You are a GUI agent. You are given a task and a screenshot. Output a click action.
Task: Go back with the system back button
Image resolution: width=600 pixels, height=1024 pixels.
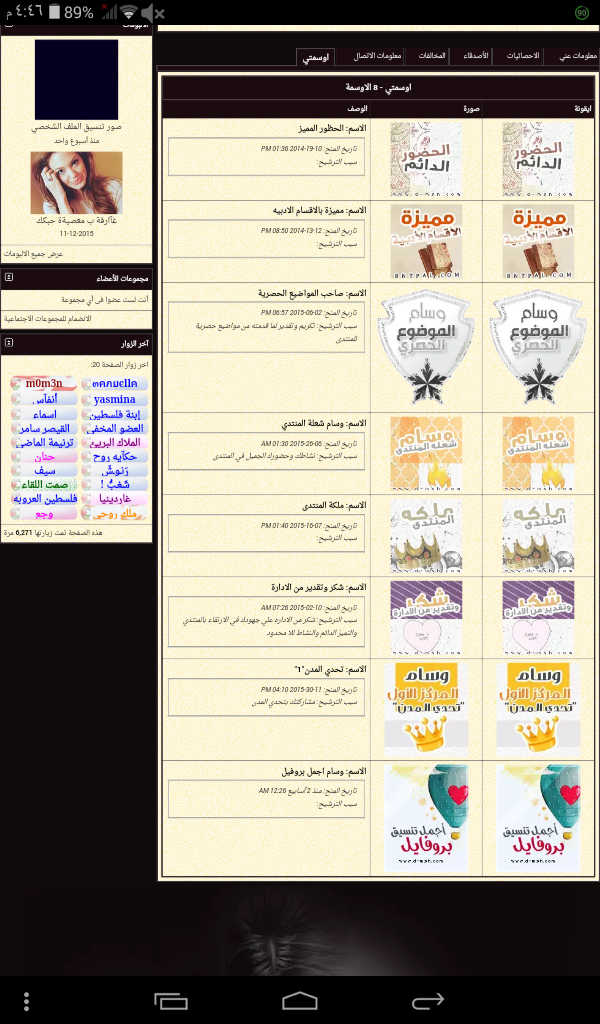pos(428,1000)
